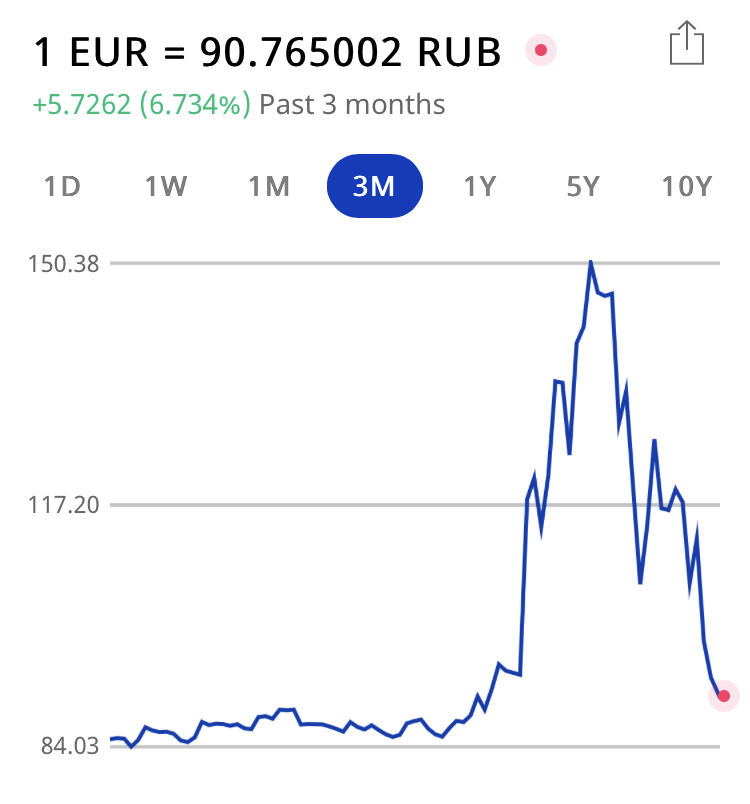Select the 1W time range
The width and height of the screenshot is (750, 804).
click(166, 186)
